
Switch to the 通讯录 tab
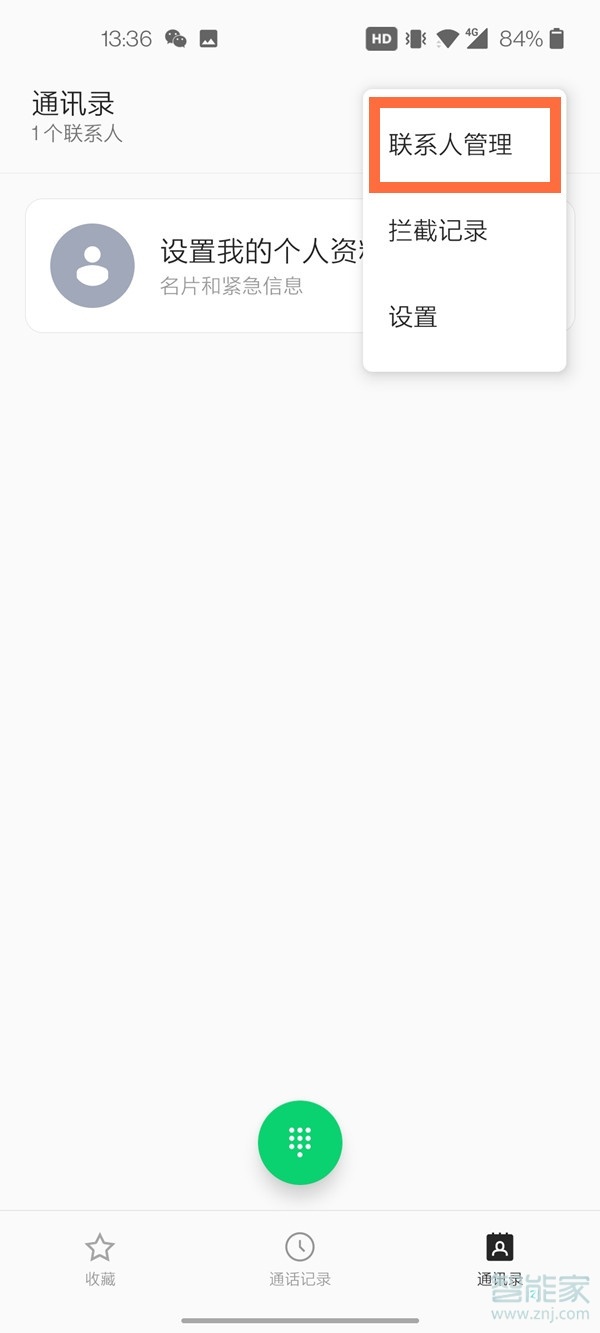click(x=499, y=1258)
